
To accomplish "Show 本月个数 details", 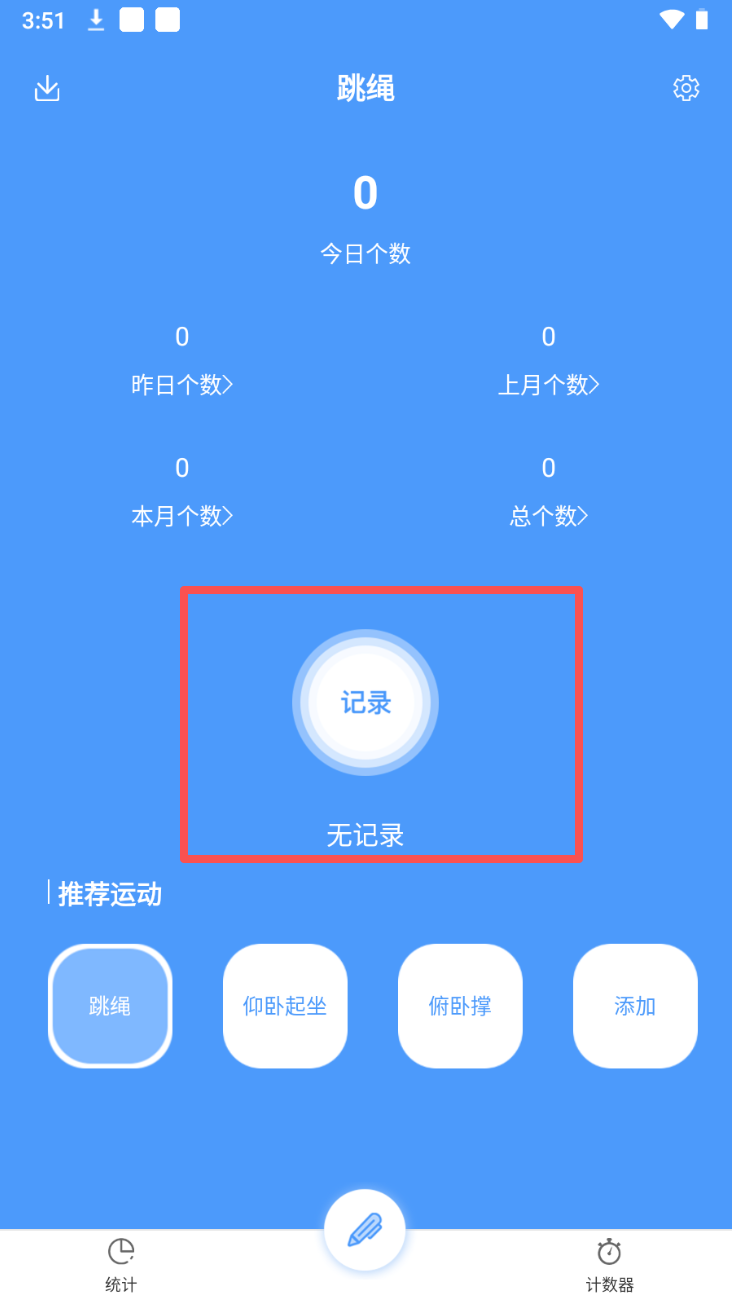I will (x=182, y=516).
